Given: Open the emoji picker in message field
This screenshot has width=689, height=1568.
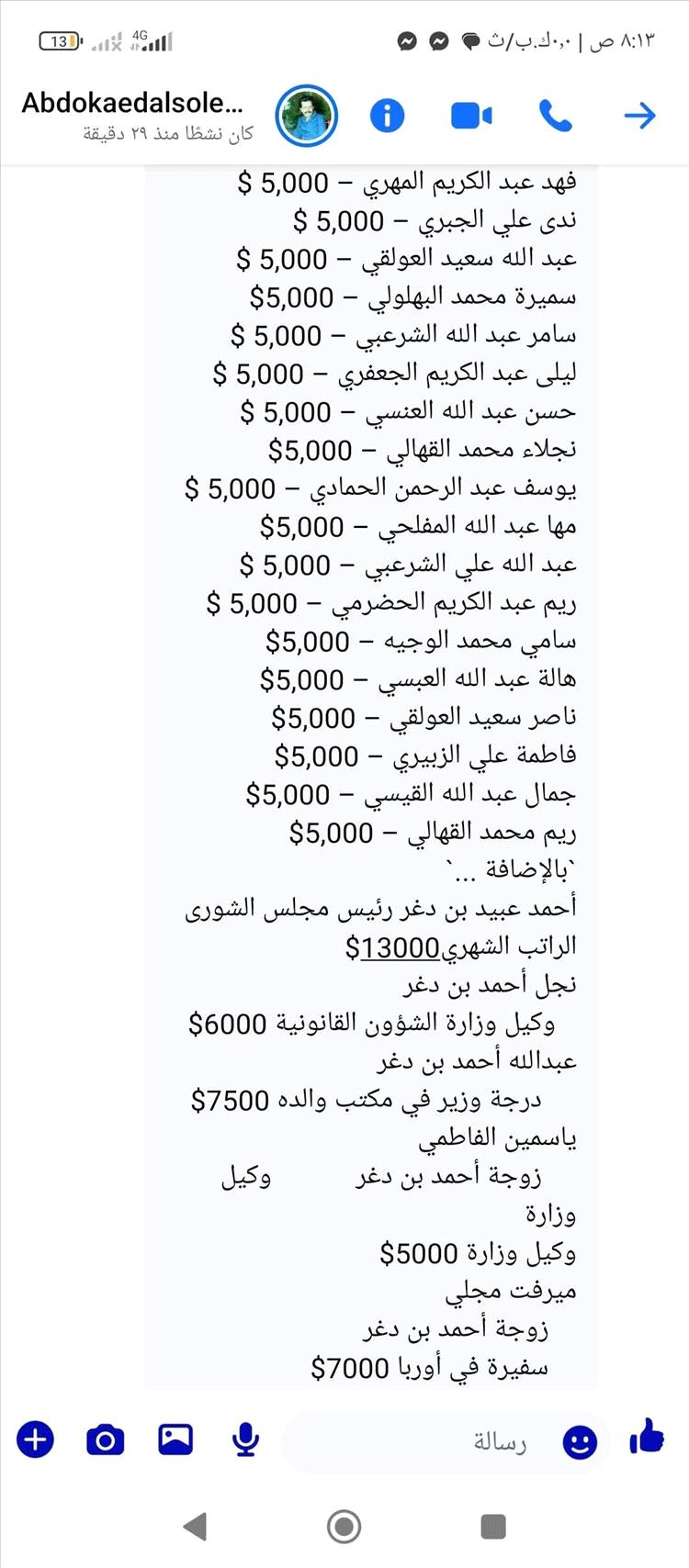Looking at the screenshot, I should click(579, 1441).
